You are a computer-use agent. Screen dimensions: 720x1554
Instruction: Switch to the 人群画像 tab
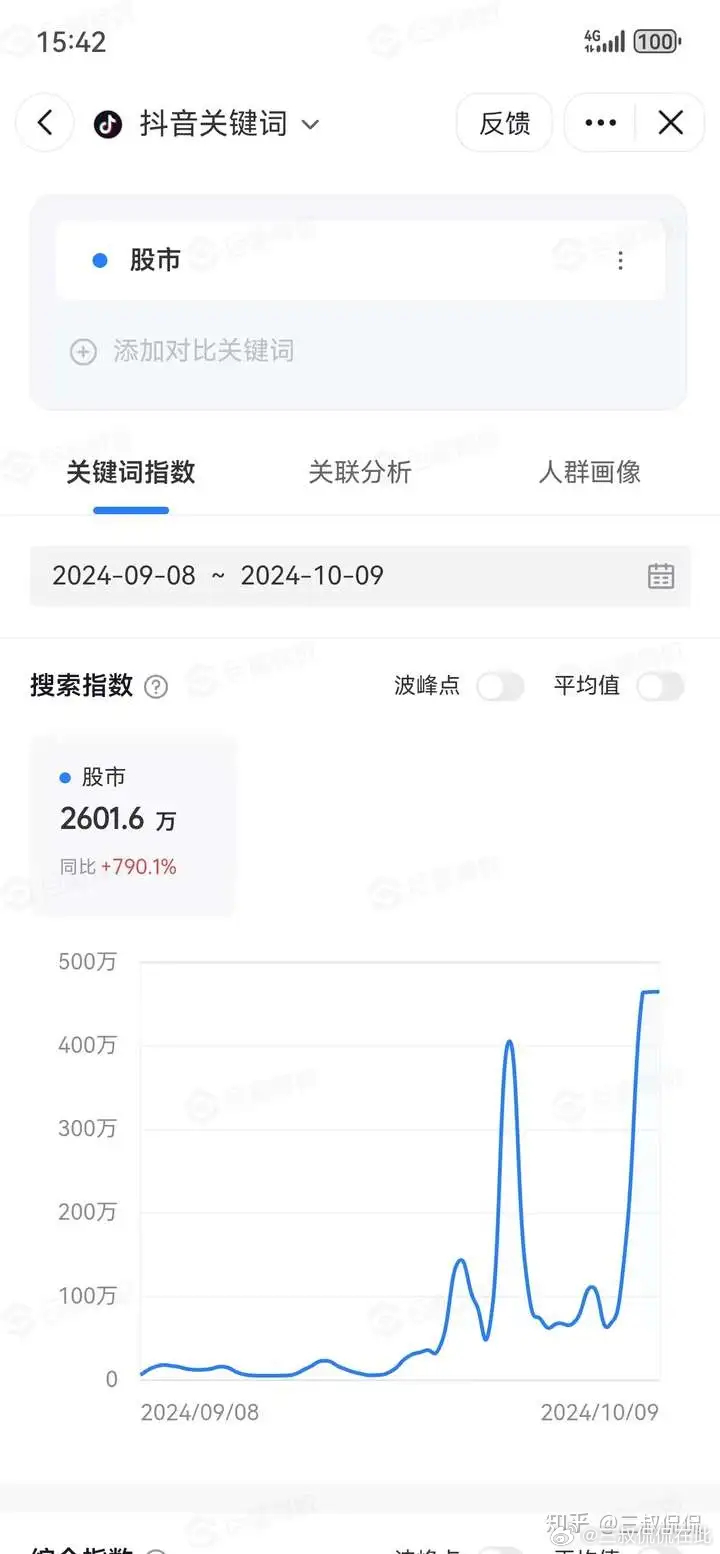point(590,472)
